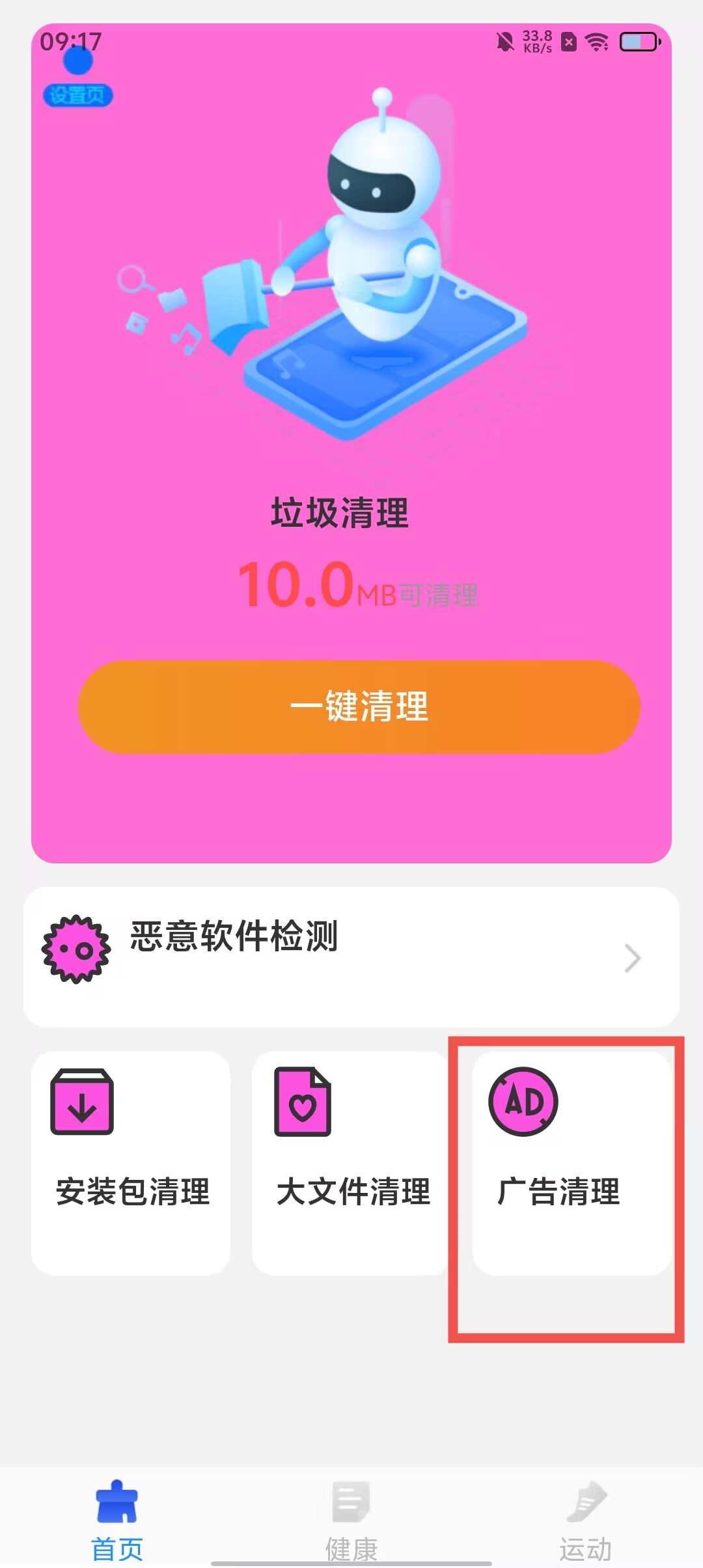Open the 设置页 settings shortcut

click(x=77, y=95)
